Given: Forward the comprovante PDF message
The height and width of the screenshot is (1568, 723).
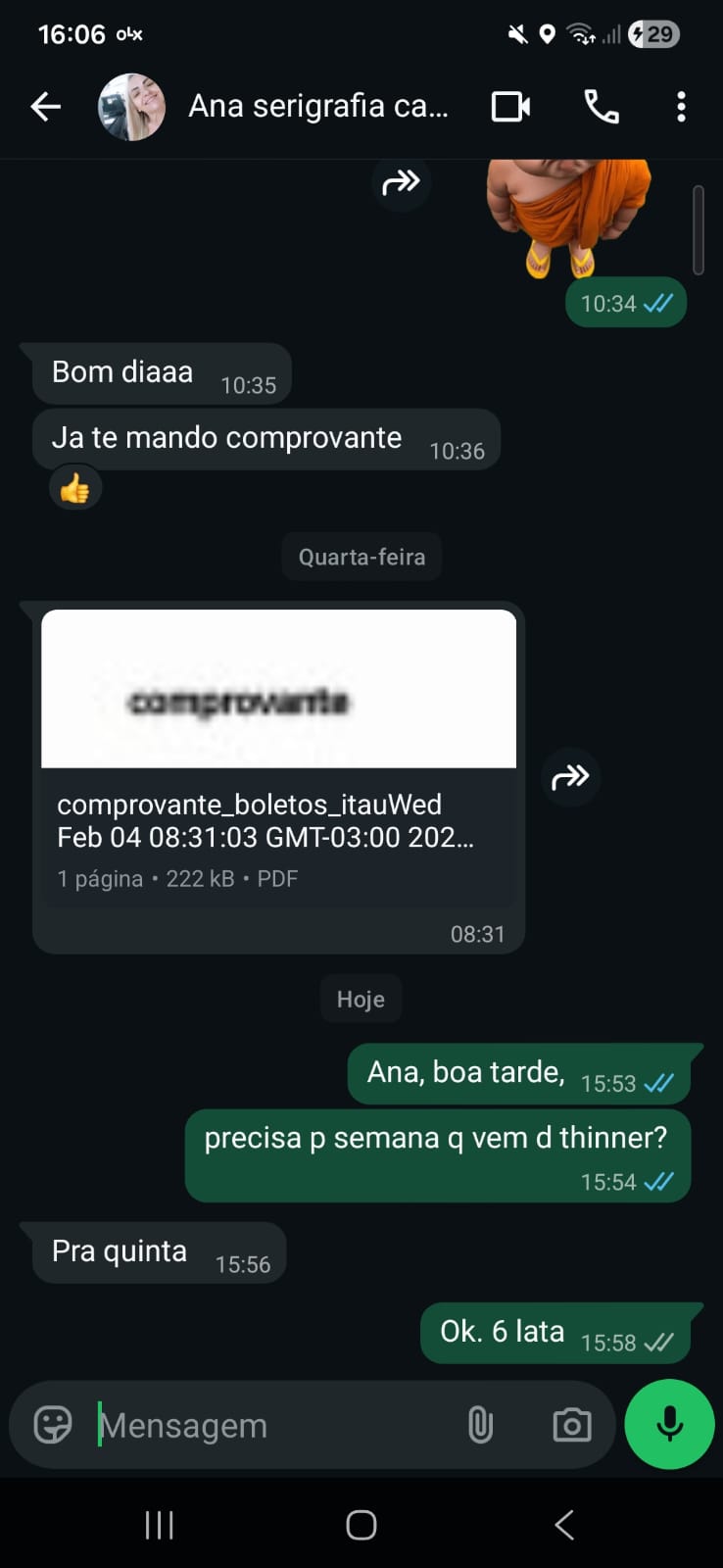Looking at the screenshot, I should (x=570, y=777).
